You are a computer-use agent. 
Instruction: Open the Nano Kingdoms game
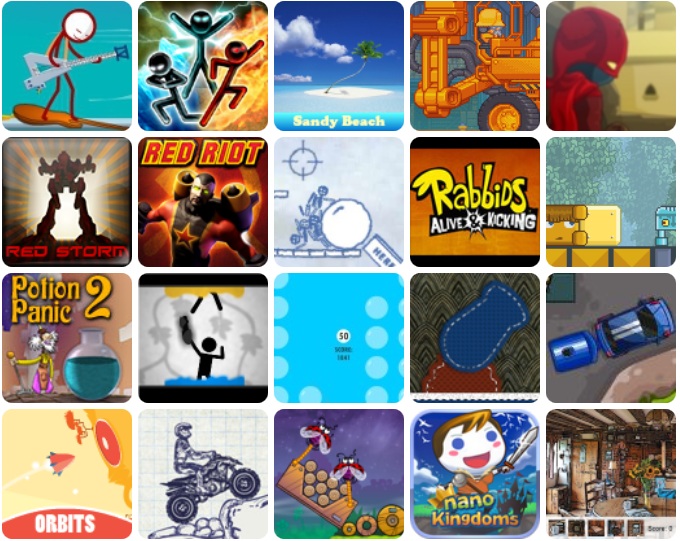tap(475, 474)
